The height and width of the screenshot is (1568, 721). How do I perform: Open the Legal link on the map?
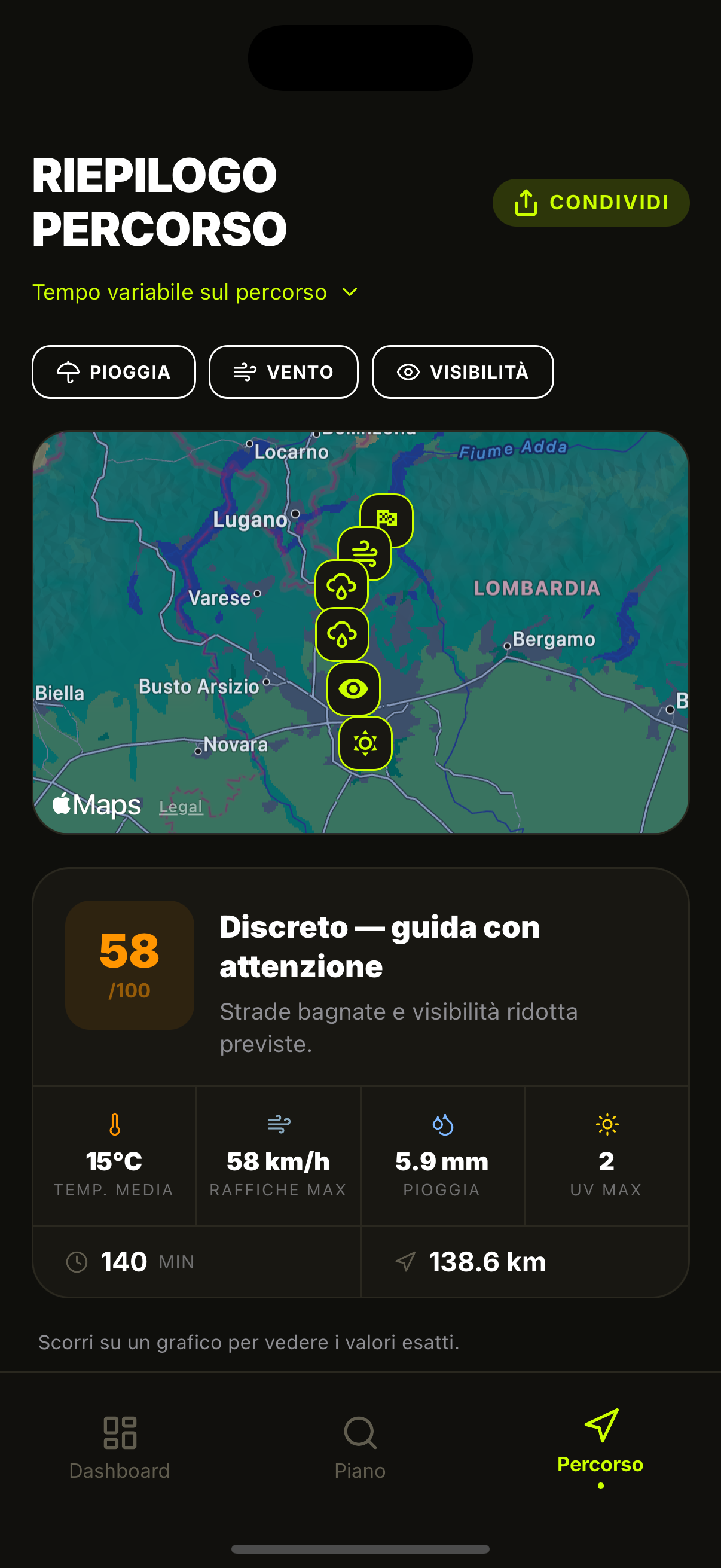[x=181, y=807]
